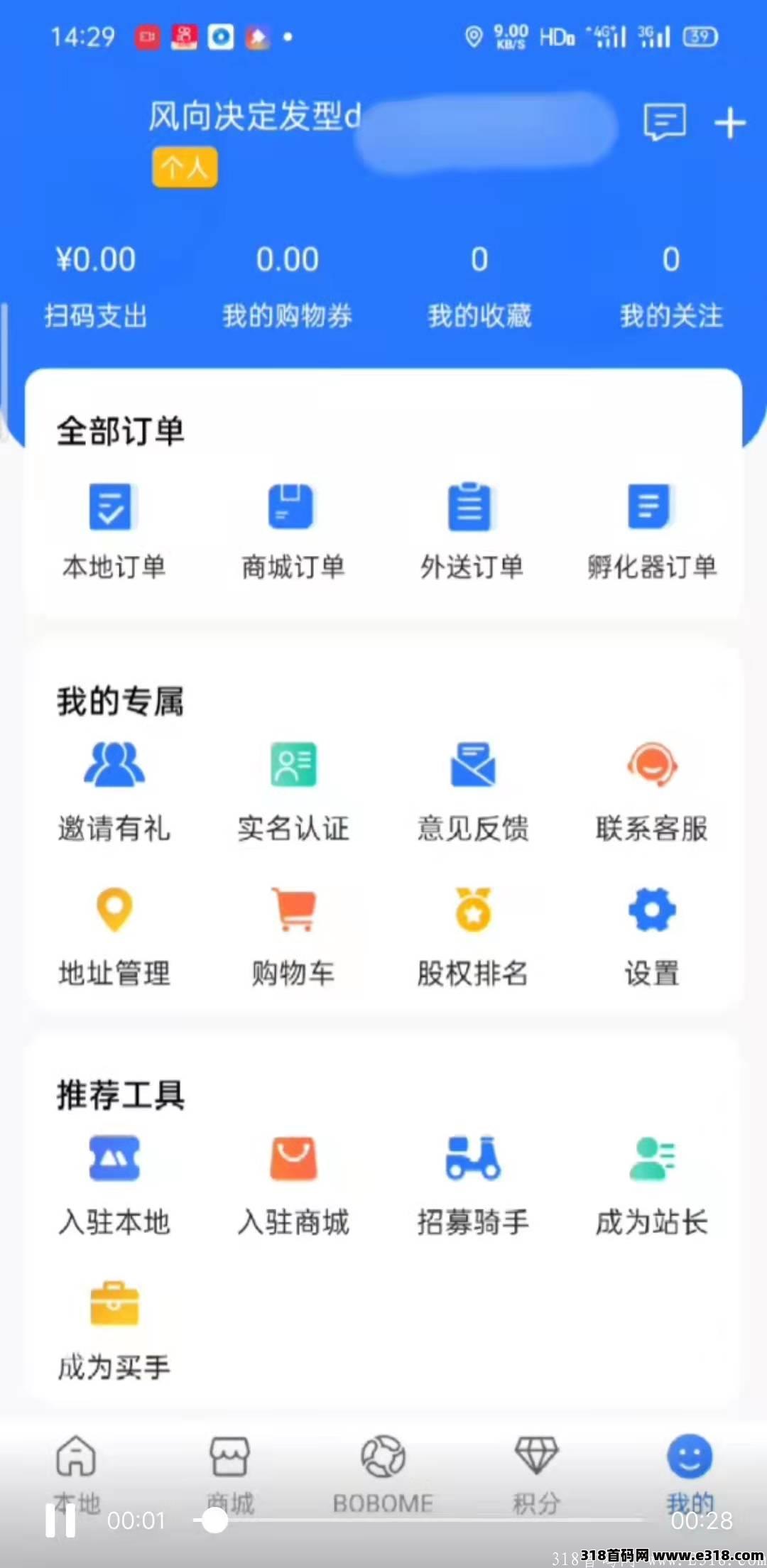Open 购物车 shopping cart

(x=293, y=937)
